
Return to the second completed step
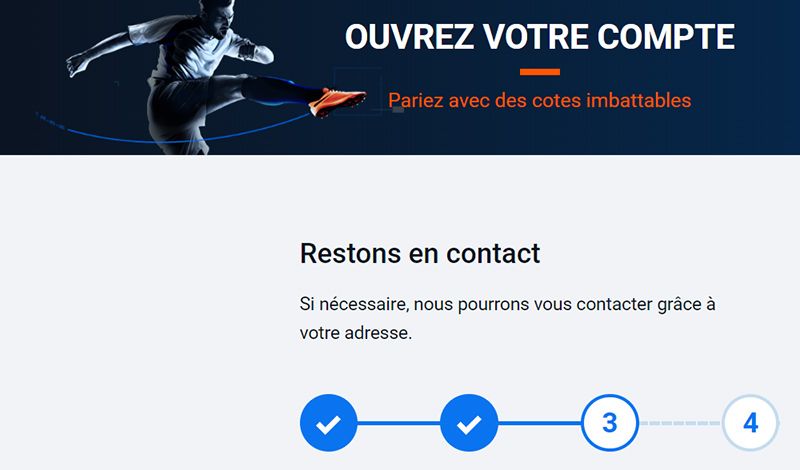point(469,423)
